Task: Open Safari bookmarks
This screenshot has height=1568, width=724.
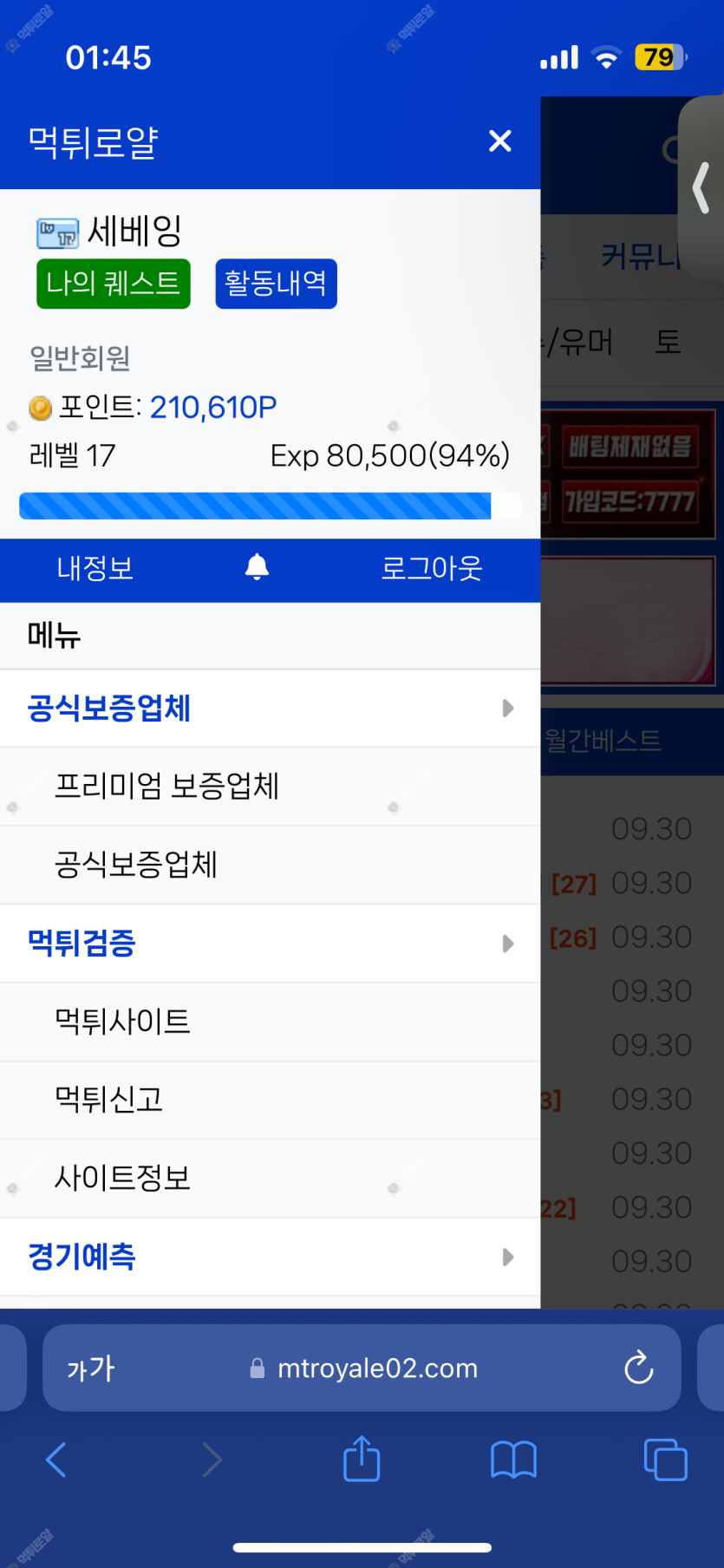Action: [513, 1460]
